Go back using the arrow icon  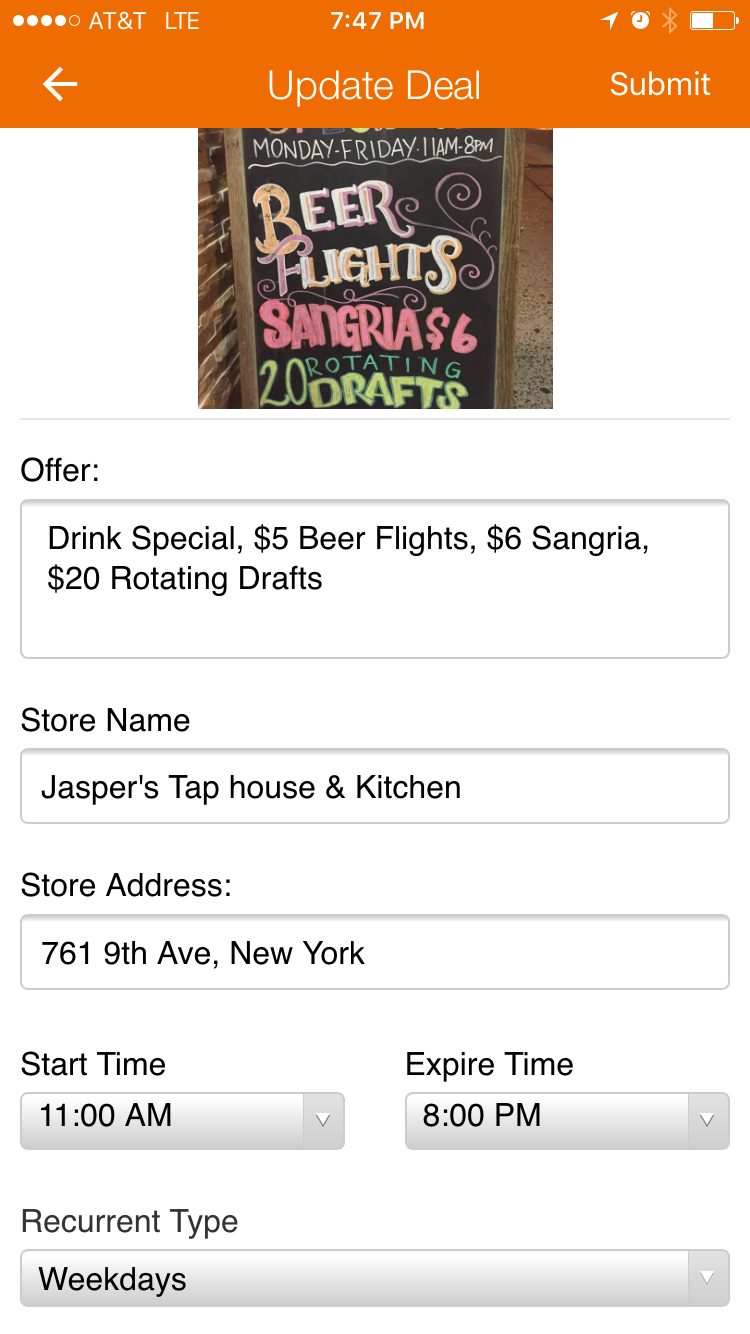tap(60, 85)
